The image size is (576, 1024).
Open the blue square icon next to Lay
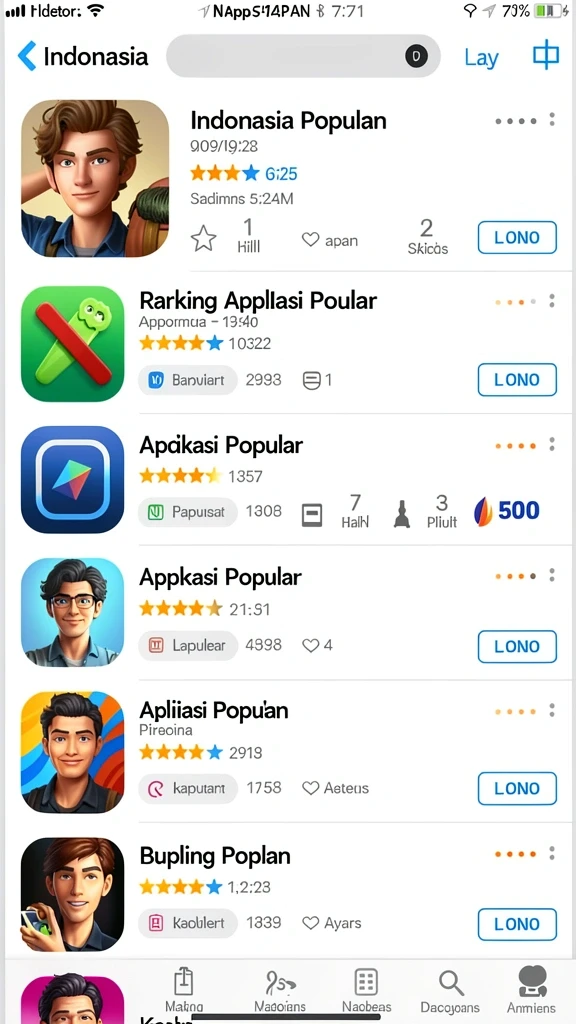tap(546, 55)
